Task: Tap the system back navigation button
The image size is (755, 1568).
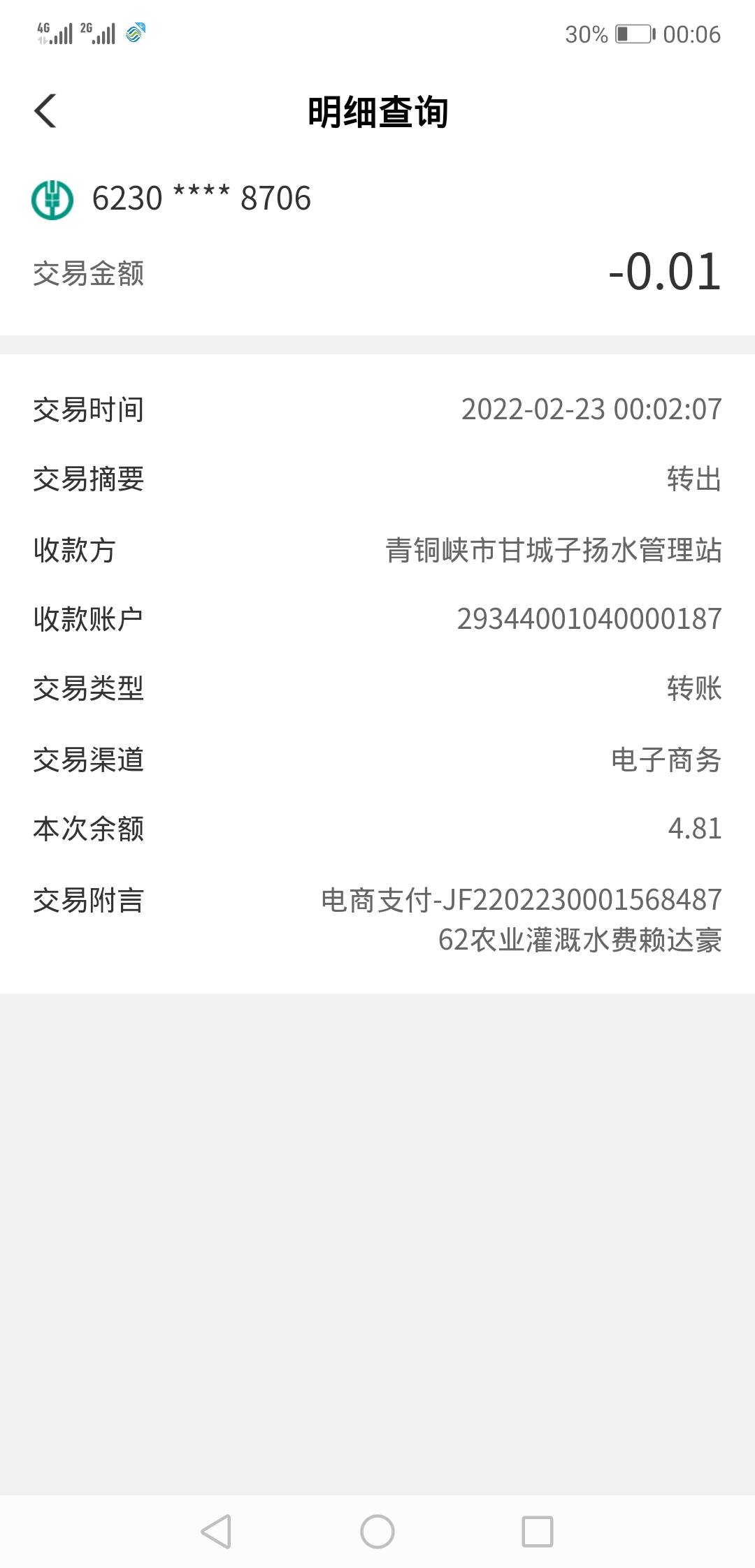Action: click(216, 1532)
